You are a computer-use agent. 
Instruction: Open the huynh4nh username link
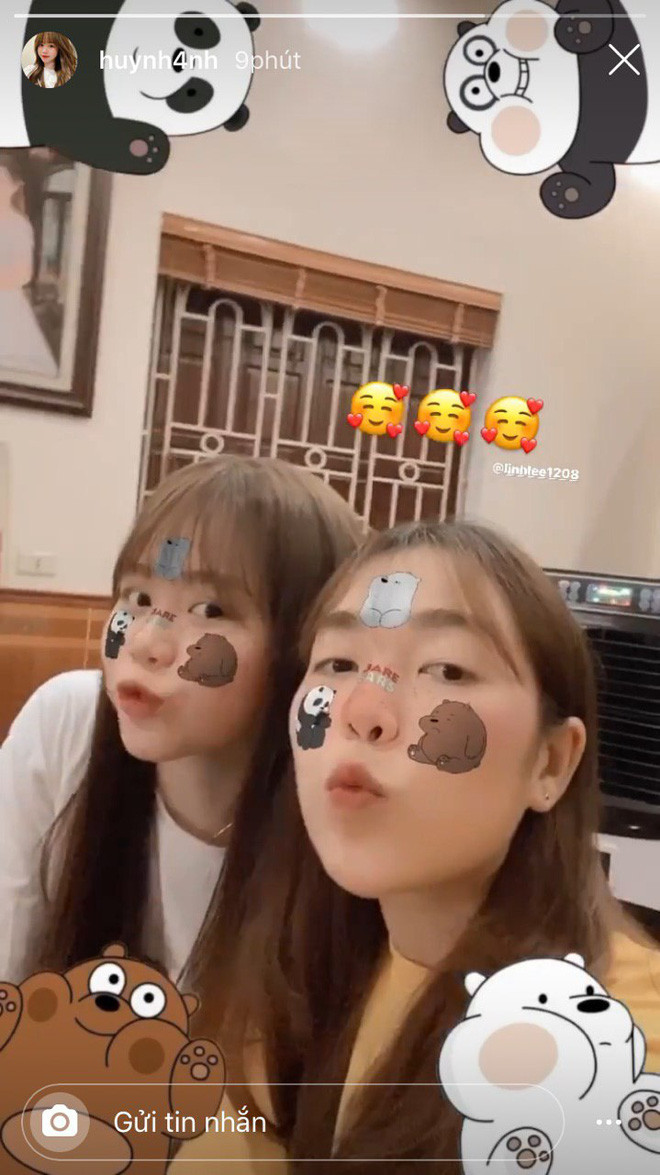point(158,60)
